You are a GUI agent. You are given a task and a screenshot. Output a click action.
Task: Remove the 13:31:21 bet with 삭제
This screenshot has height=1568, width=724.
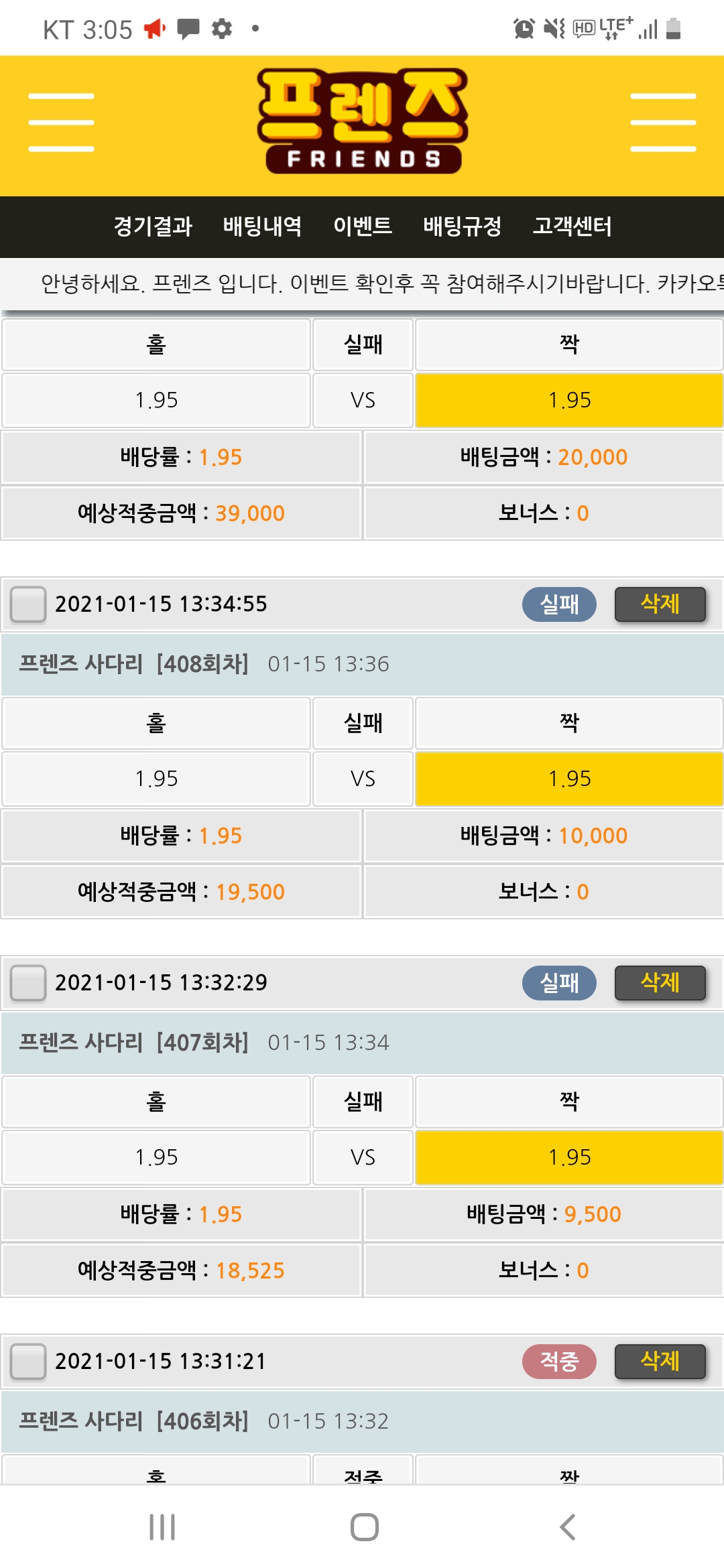coord(660,1362)
